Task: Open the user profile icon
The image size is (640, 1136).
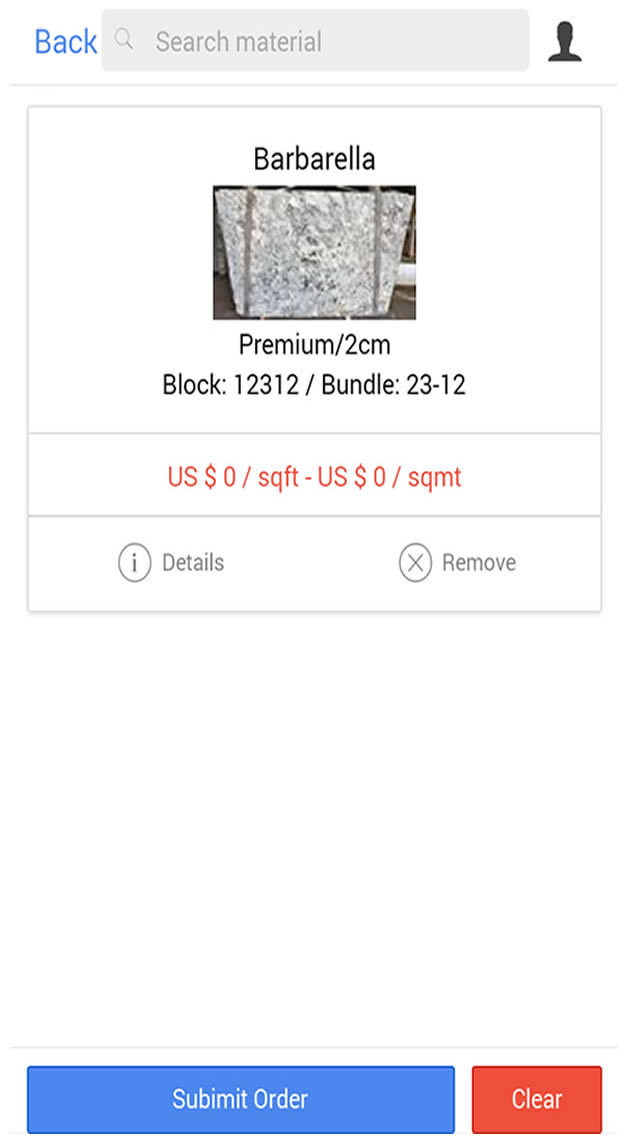Action: click(565, 41)
